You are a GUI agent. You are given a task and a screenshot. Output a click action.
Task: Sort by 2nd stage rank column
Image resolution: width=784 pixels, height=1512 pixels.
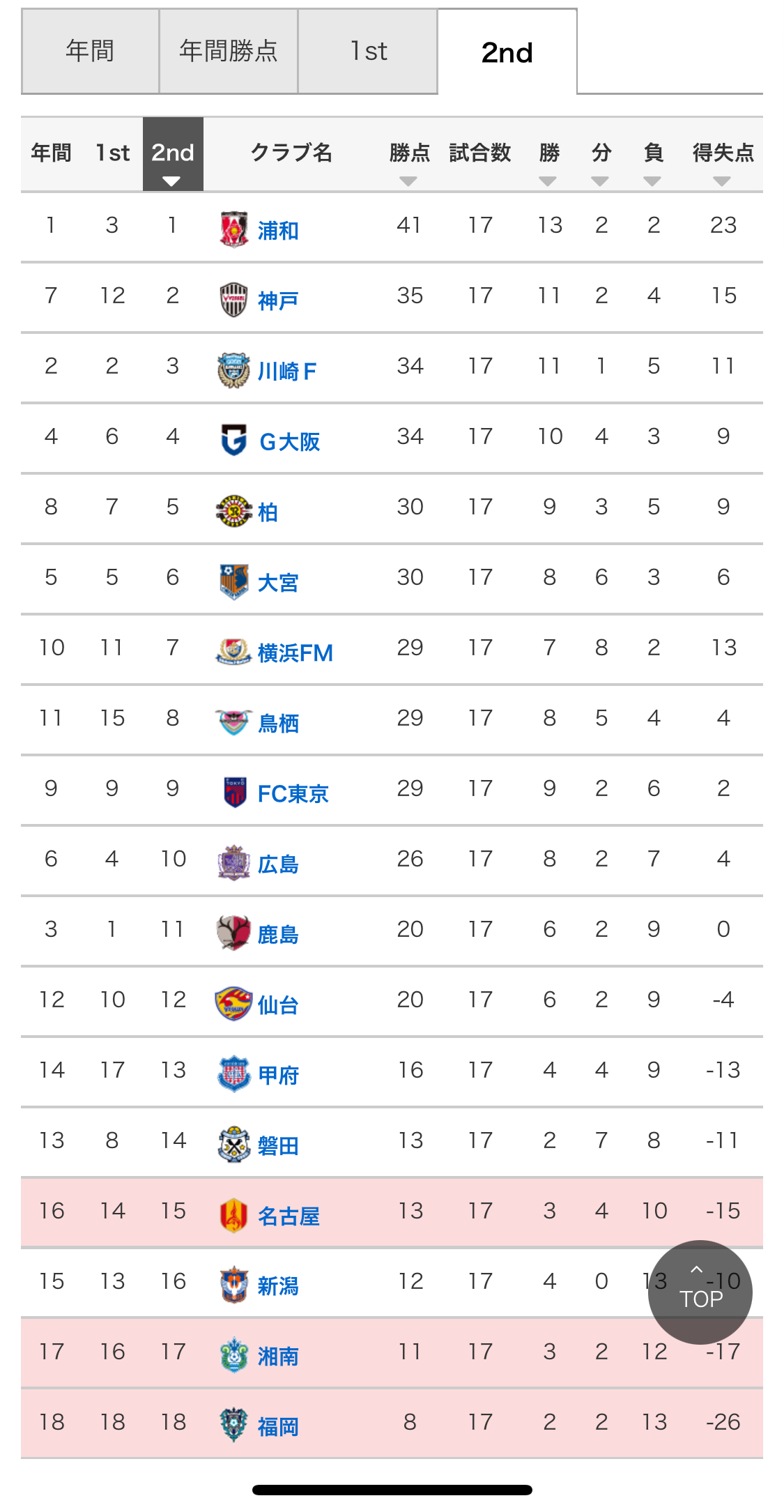173,154
